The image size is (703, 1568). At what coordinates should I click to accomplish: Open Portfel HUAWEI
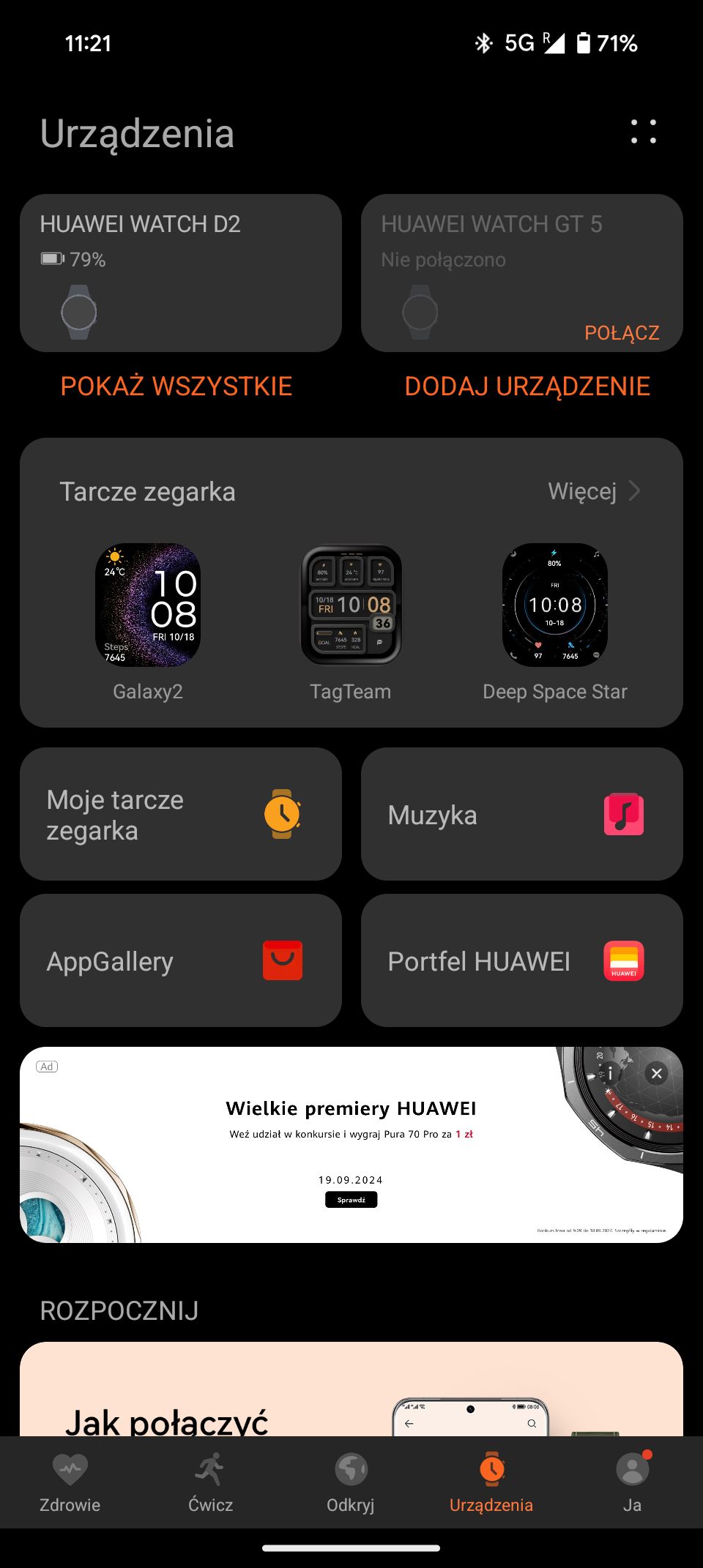tap(522, 960)
